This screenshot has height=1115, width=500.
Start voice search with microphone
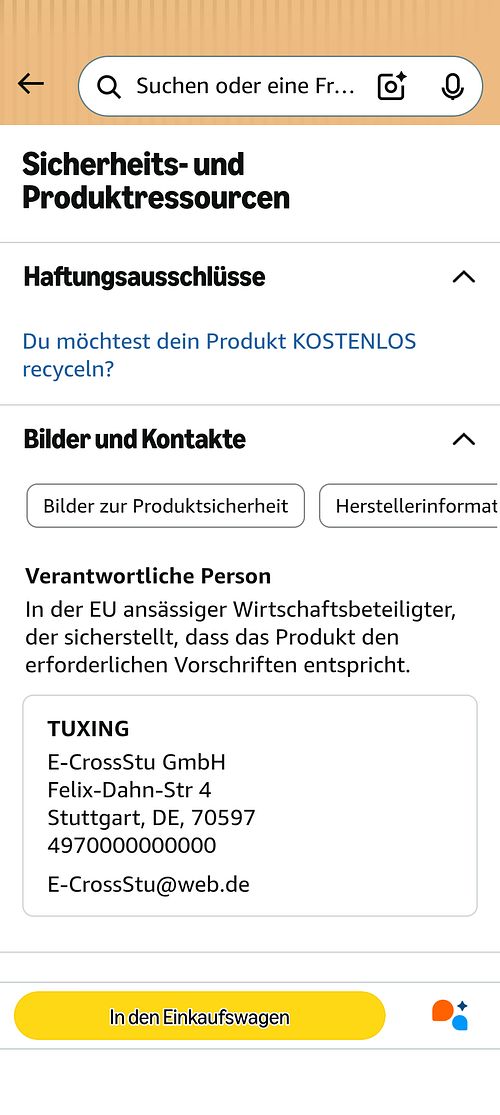[x=452, y=87]
